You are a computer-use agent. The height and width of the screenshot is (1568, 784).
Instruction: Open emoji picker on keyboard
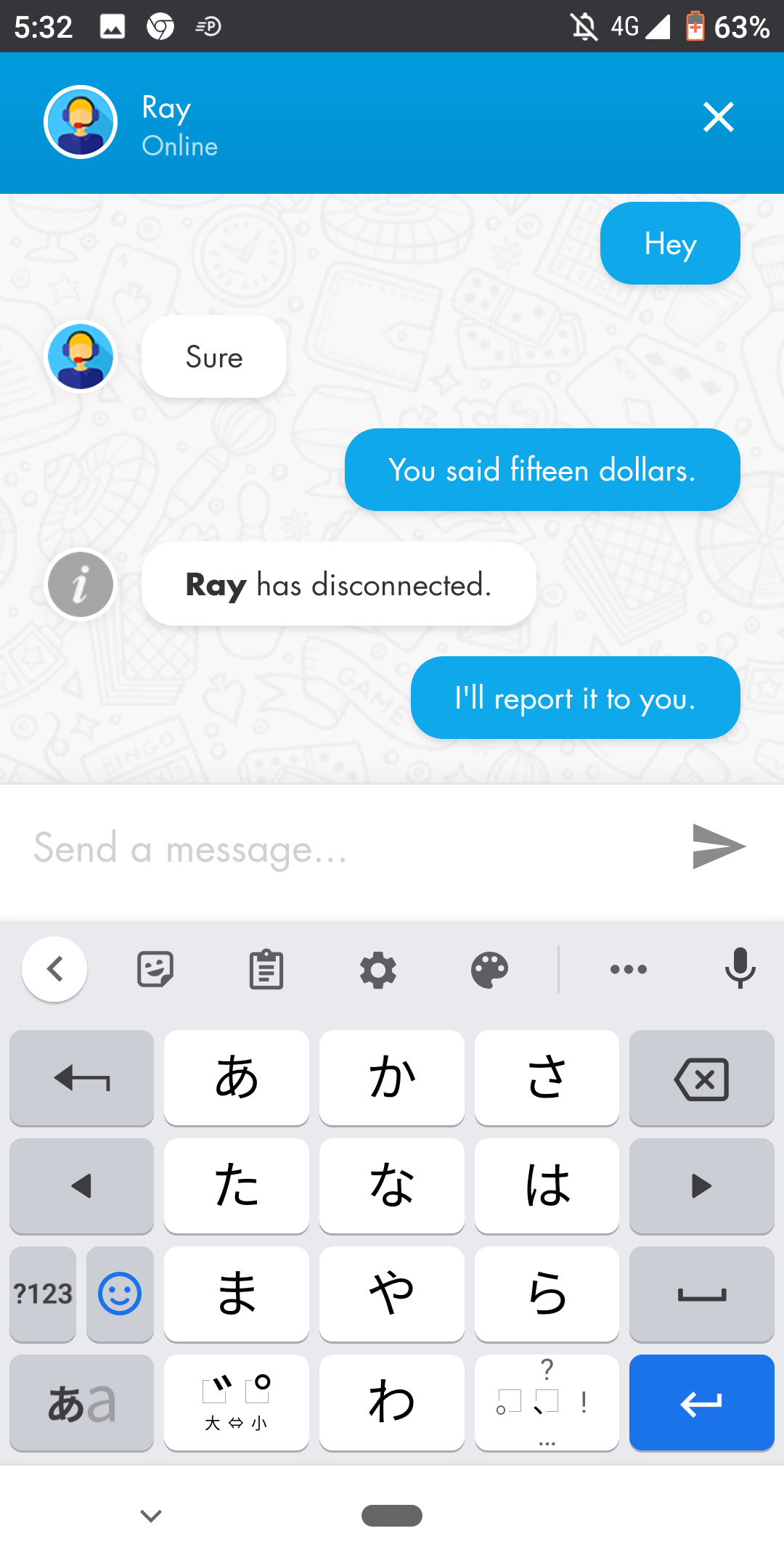(120, 1294)
